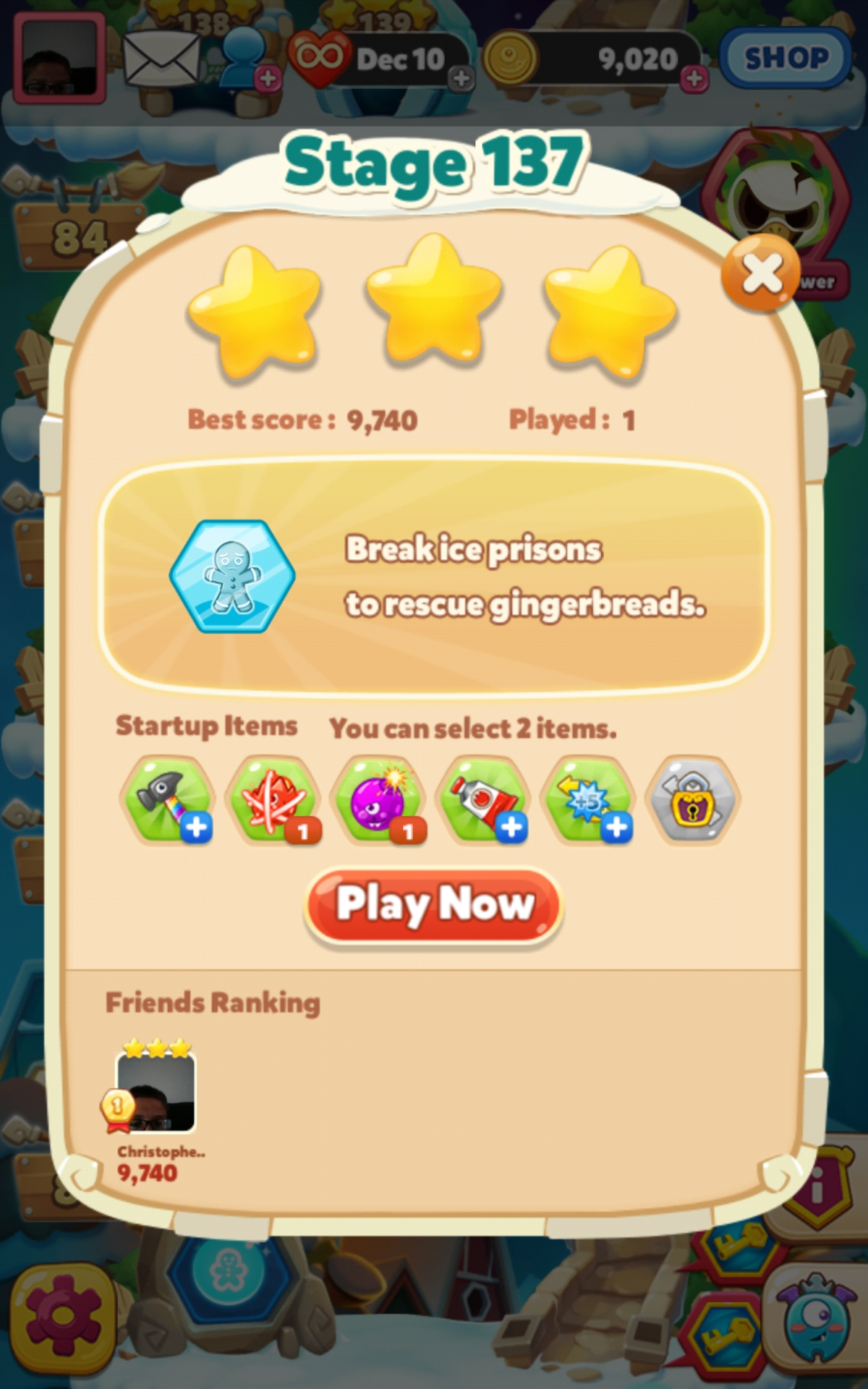868x1389 pixels.
Task: Select the red paint tube item
Action: pos(483,799)
